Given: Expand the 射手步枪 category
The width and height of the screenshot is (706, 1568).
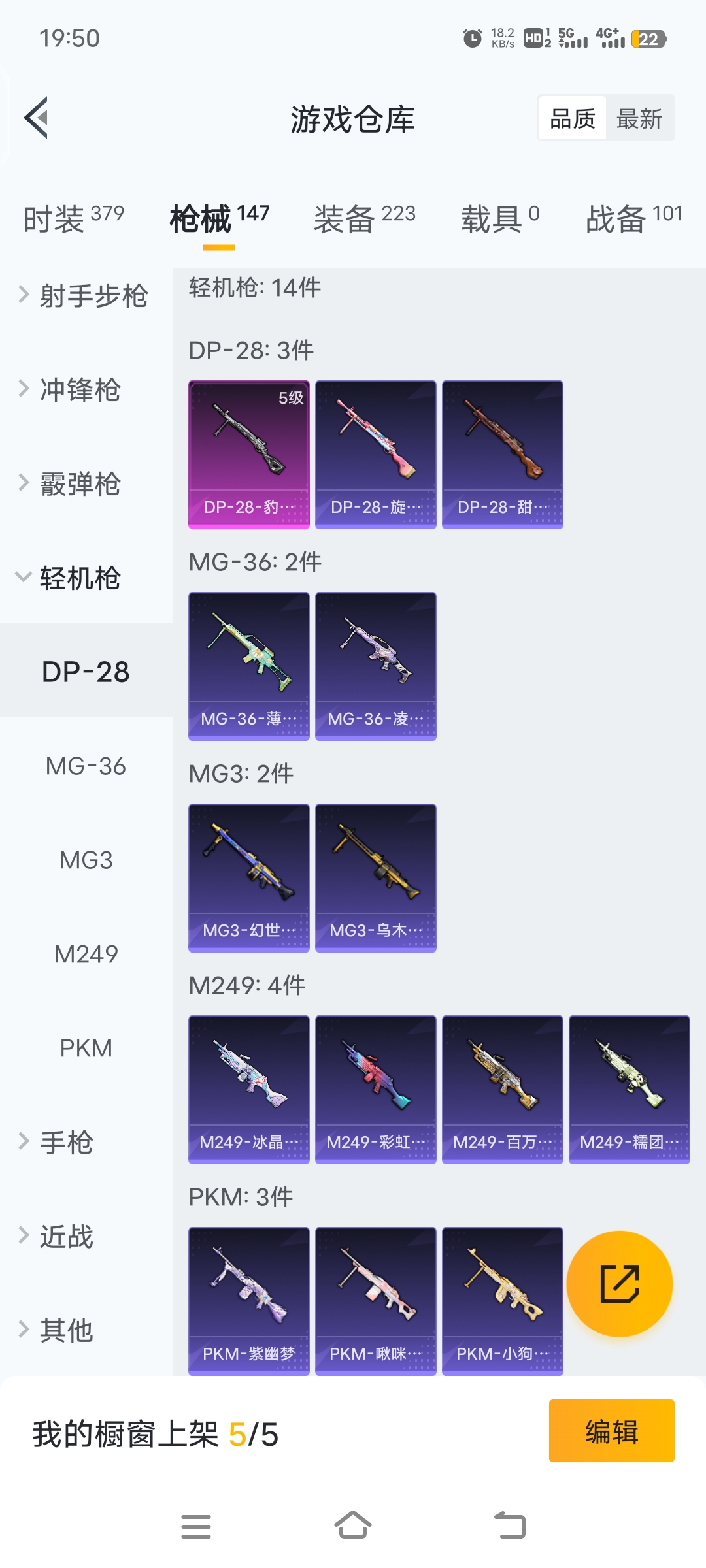Looking at the screenshot, I should pyautogui.click(x=85, y=296).
